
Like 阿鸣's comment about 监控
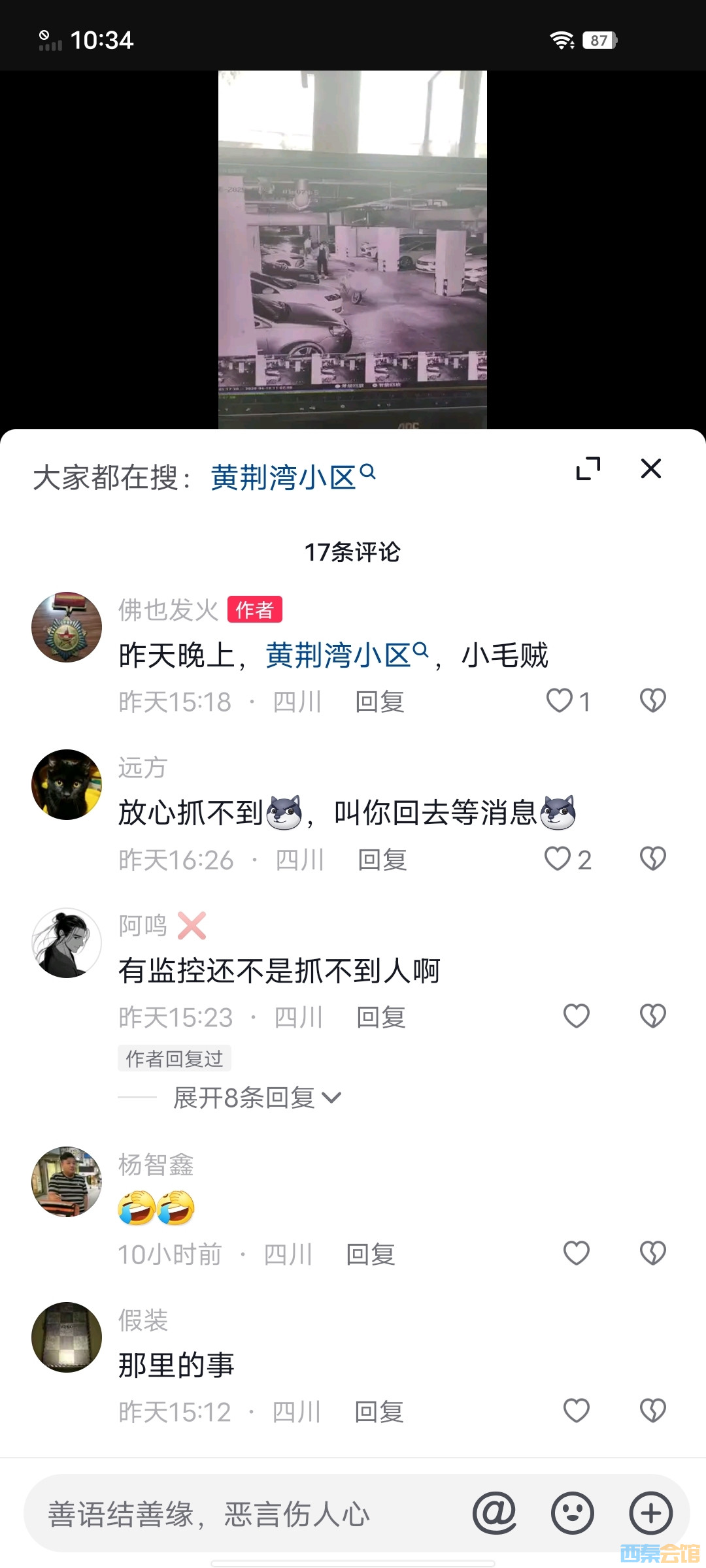click(576, 1017)
